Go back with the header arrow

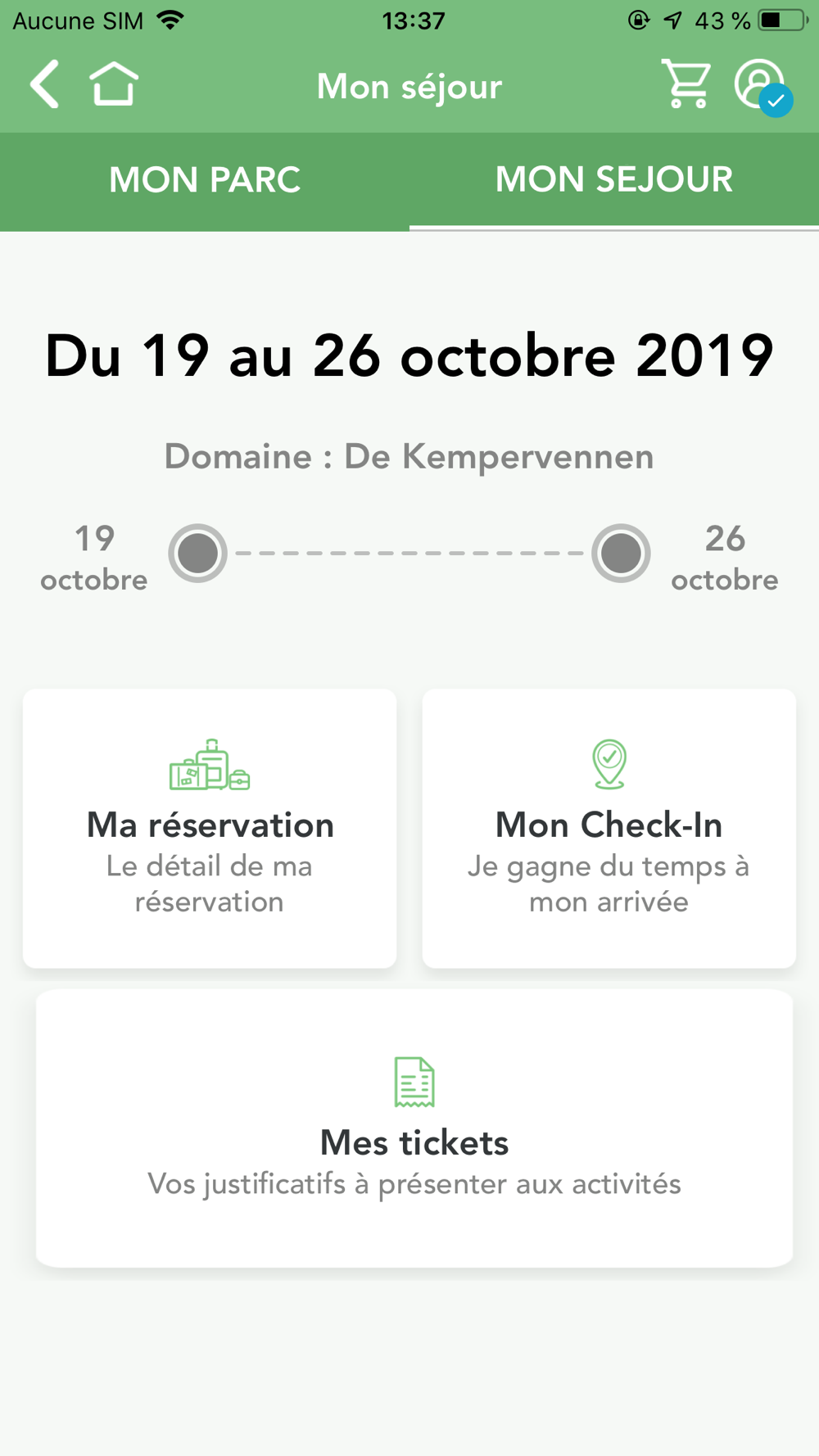[x=45, y=84]
